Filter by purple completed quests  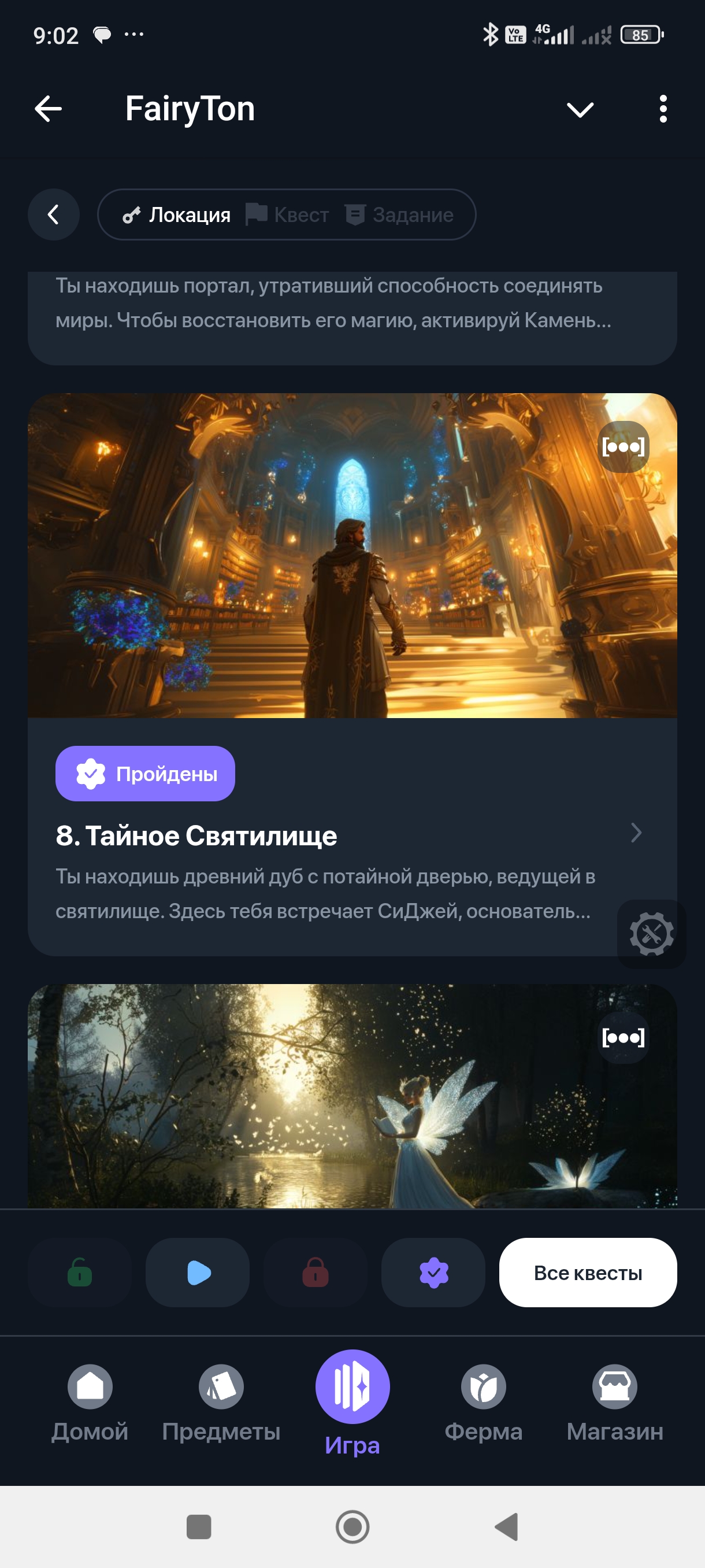[433, 1272]
